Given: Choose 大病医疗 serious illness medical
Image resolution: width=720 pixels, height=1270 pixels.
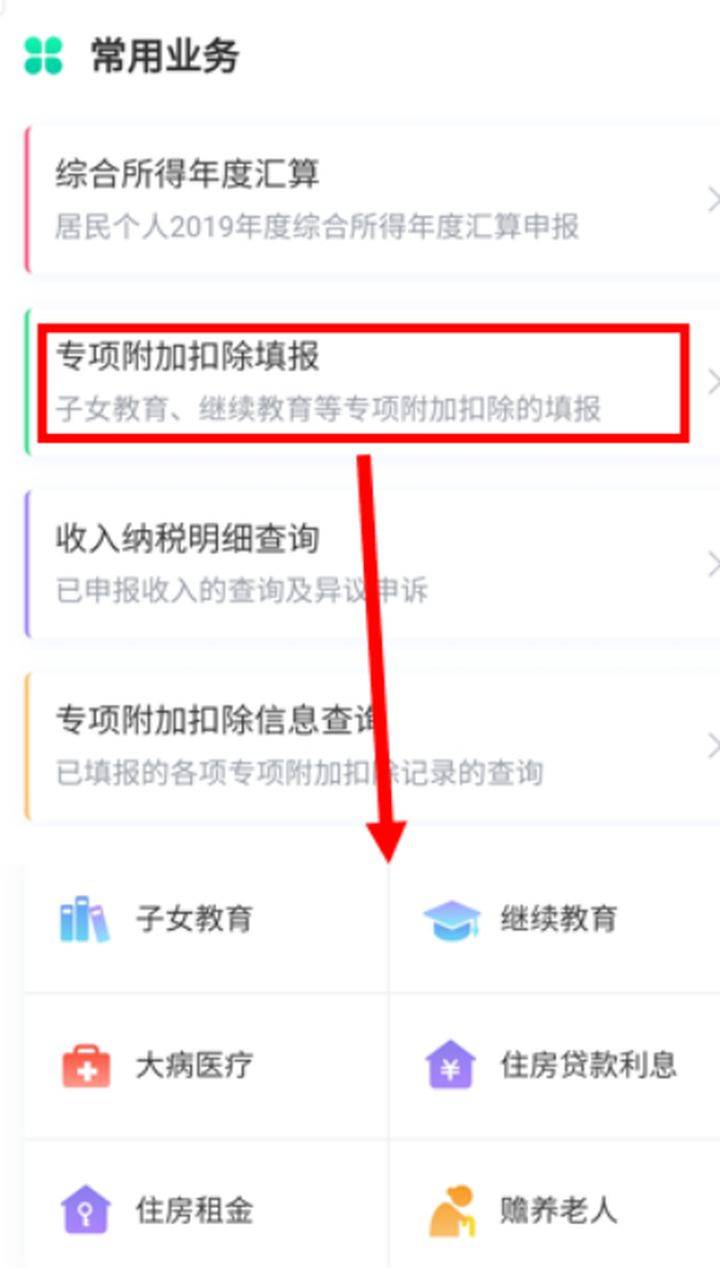Looking at the screenshot, I should coord(195,1065).
